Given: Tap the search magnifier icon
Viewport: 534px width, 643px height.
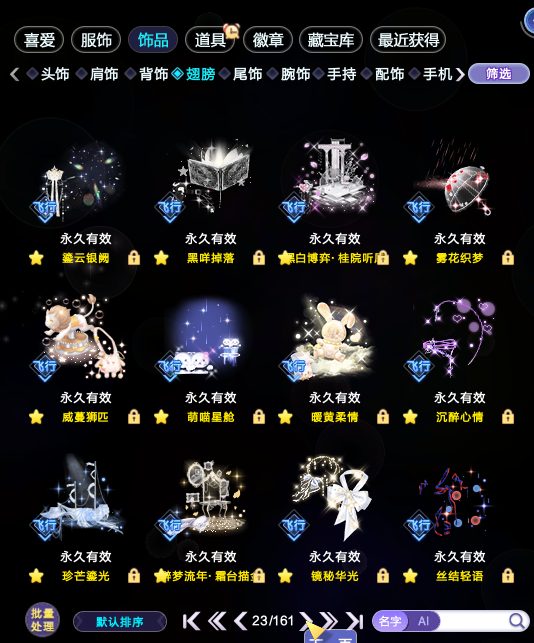Looking at the screenshot, I should [517, 621].
